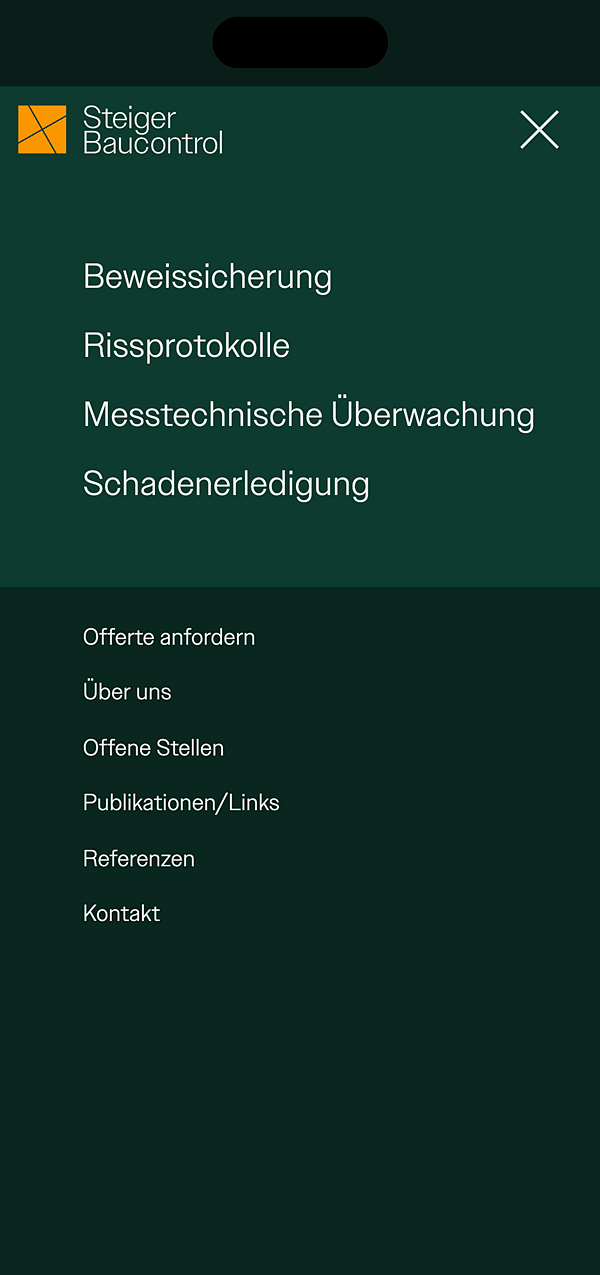Select Messtechnische Überwachung
This screenshot has height=1275, width=600.
coord(309,414)
